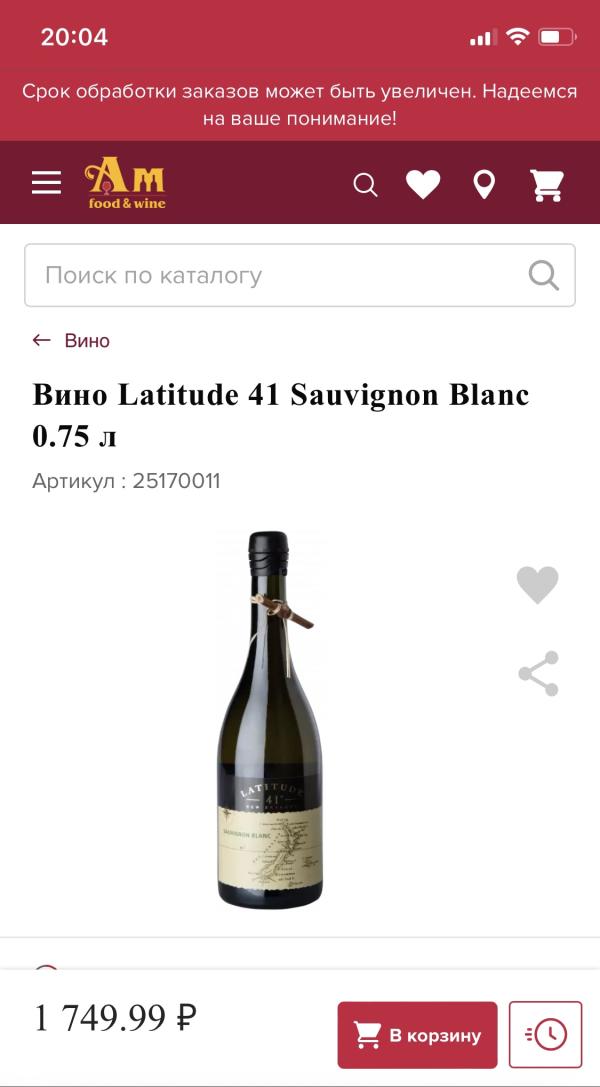Tap the search icon in the header
The image size is (600, 1087).
coord(366,185)
